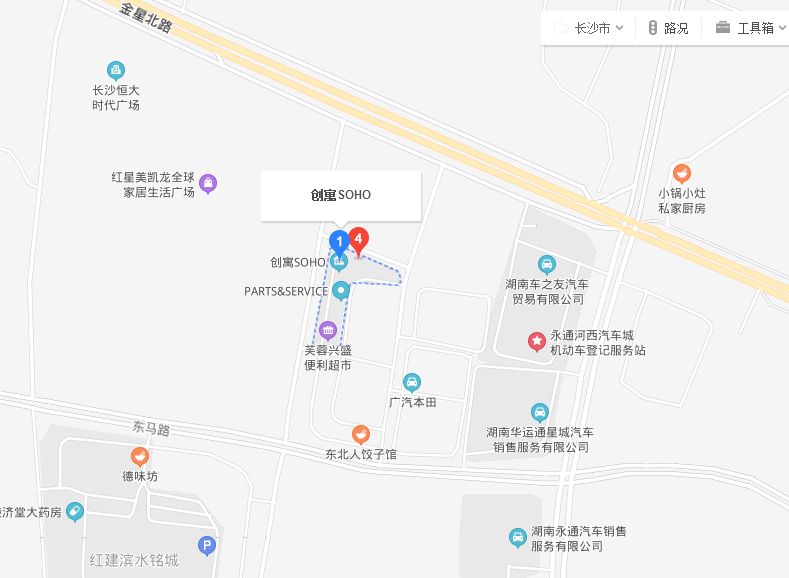Open the 芙蓉兴盛便利超市 shop marker
The width and height of the screenshot is (789, 578).
point(327,330)
